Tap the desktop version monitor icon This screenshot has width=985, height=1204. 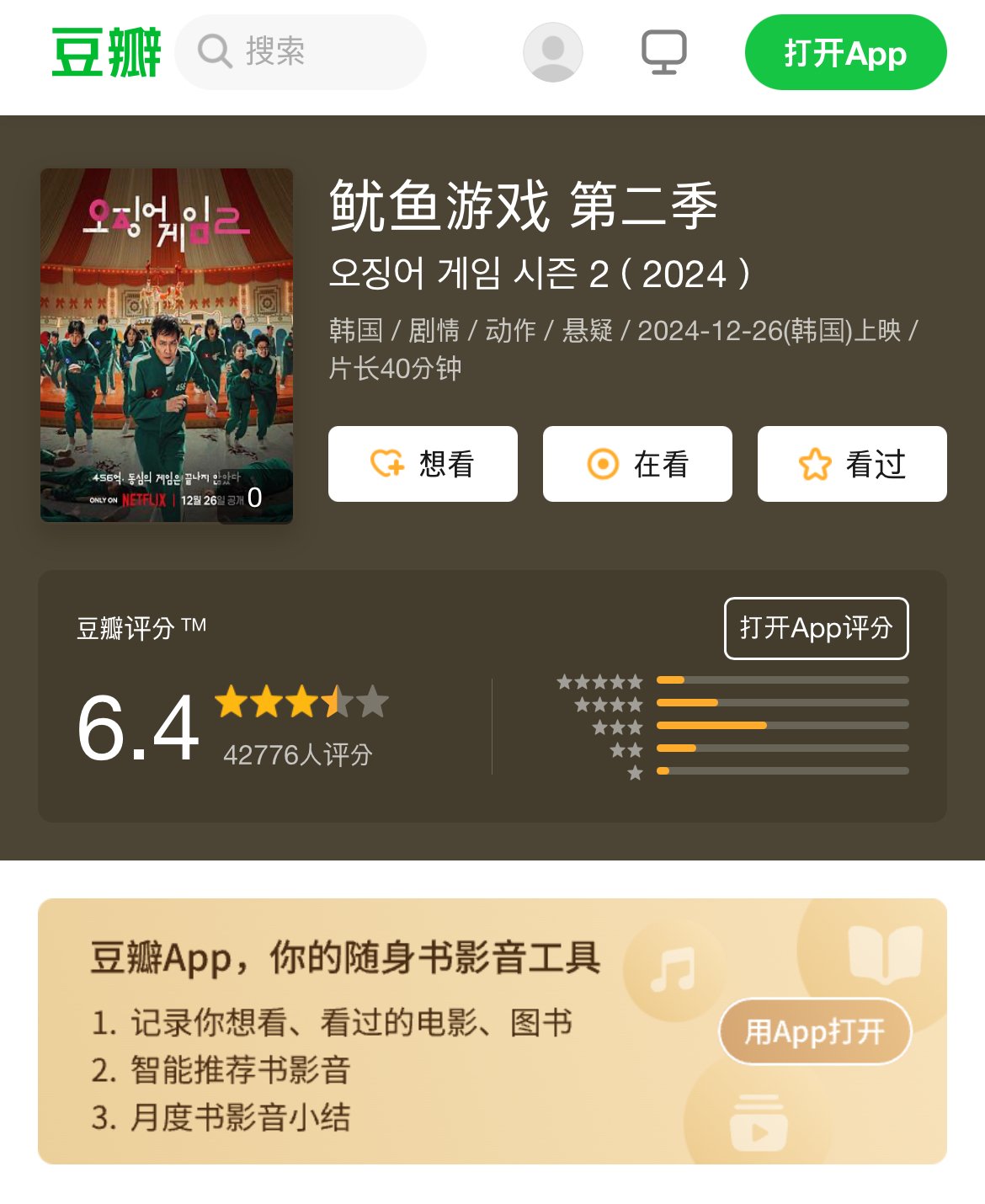tap(663, 52)
